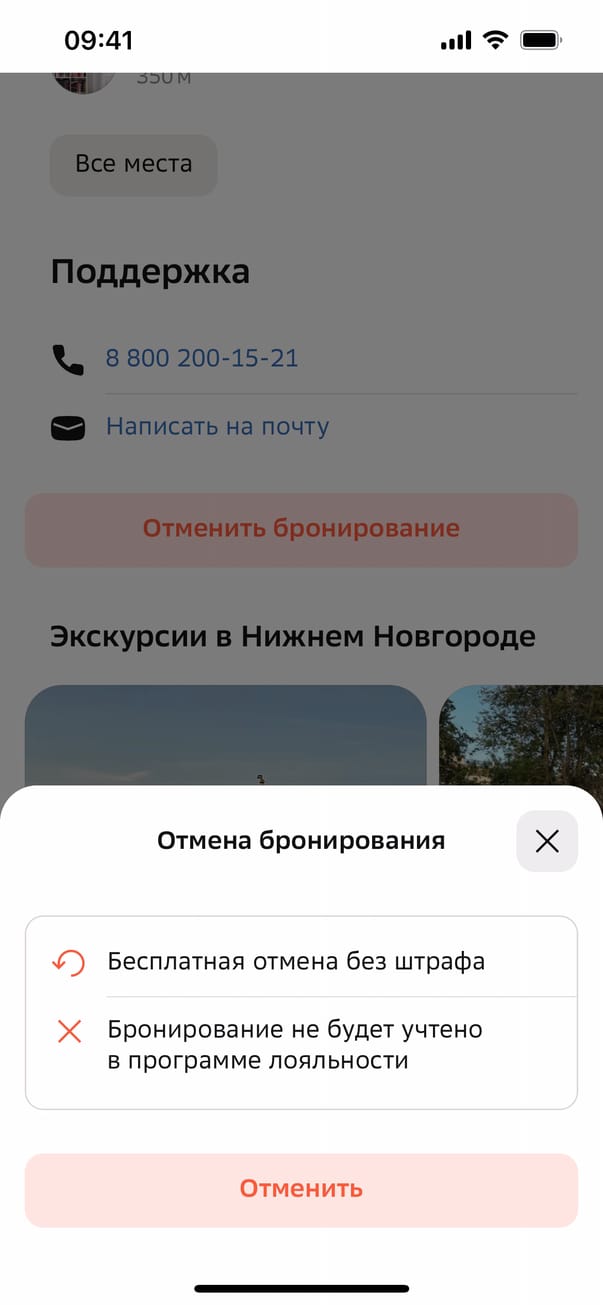Confirm cancellation with the Отменить button
This screenshot has width=603, height=1305.
301,1189
